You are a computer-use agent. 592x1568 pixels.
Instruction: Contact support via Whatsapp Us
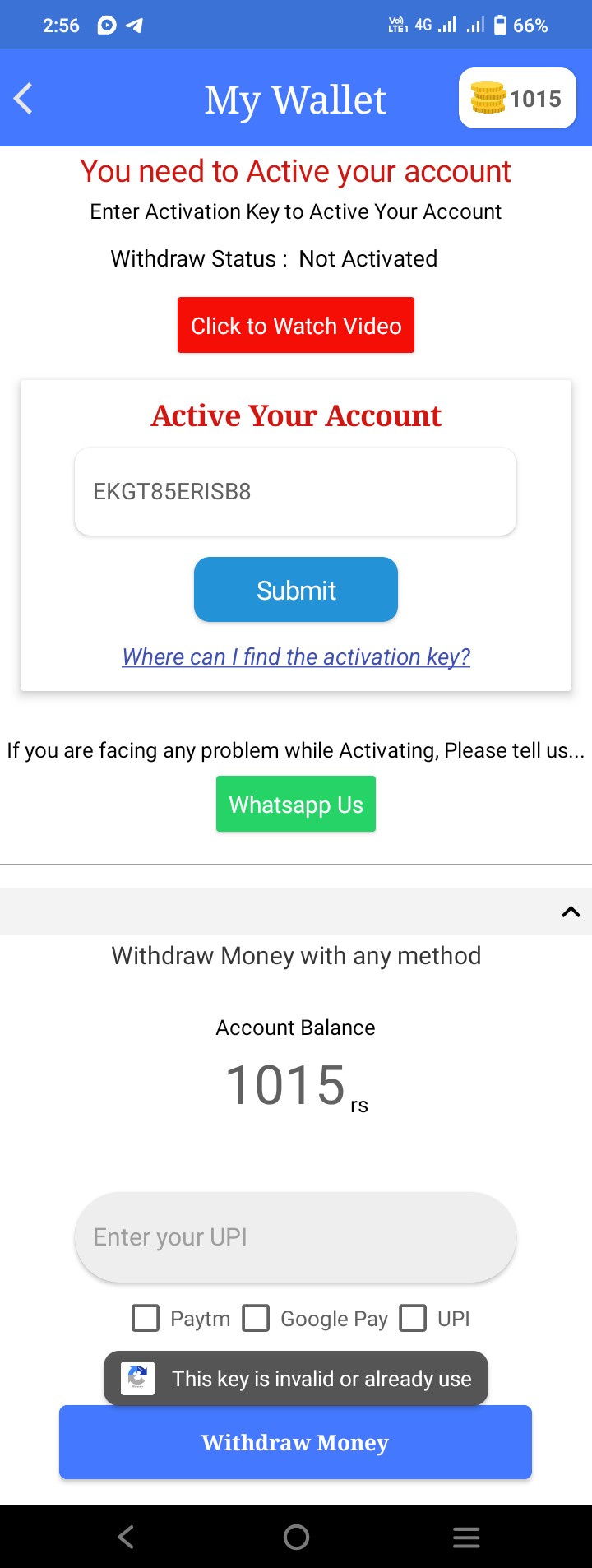296,805
